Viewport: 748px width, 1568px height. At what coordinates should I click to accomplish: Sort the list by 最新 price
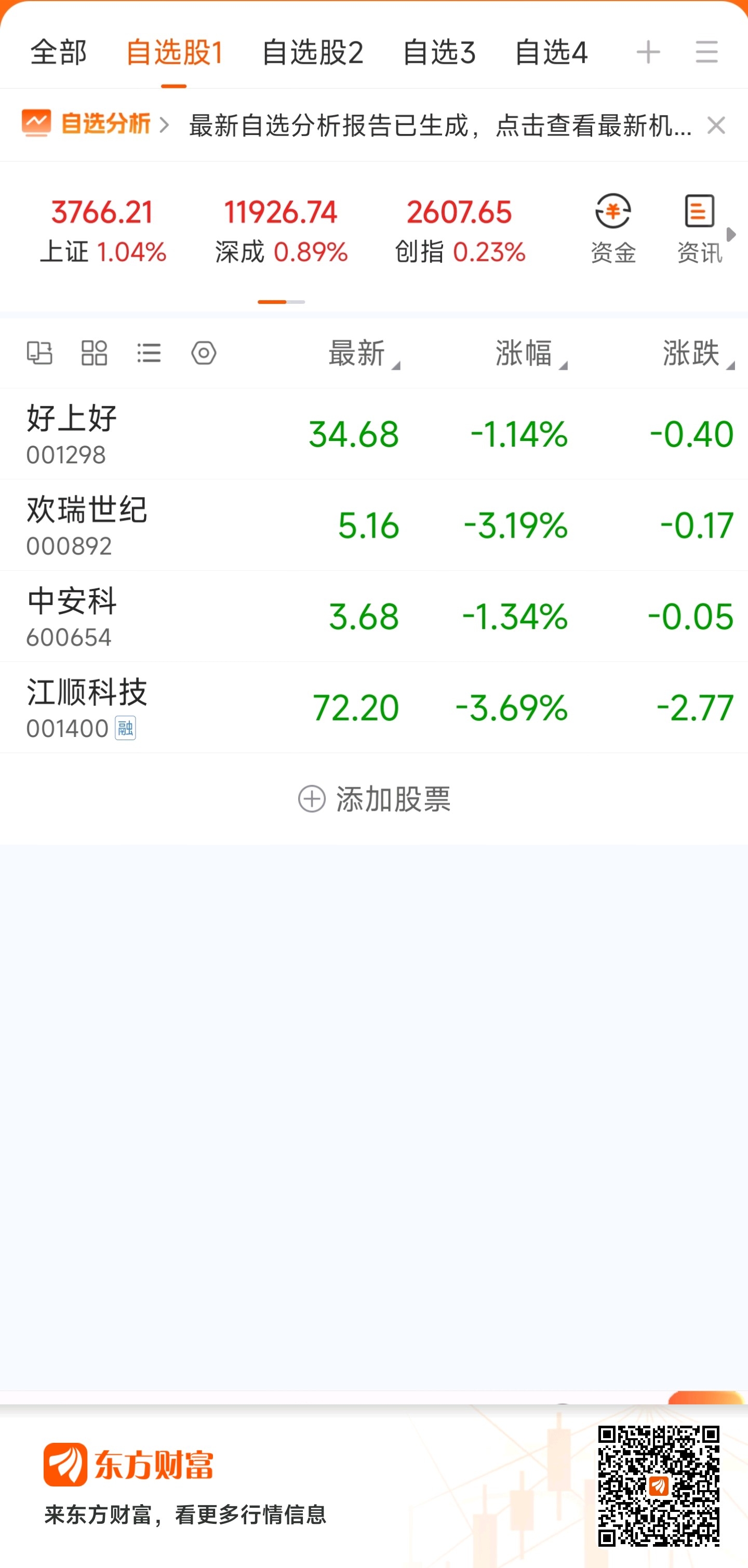363,354
